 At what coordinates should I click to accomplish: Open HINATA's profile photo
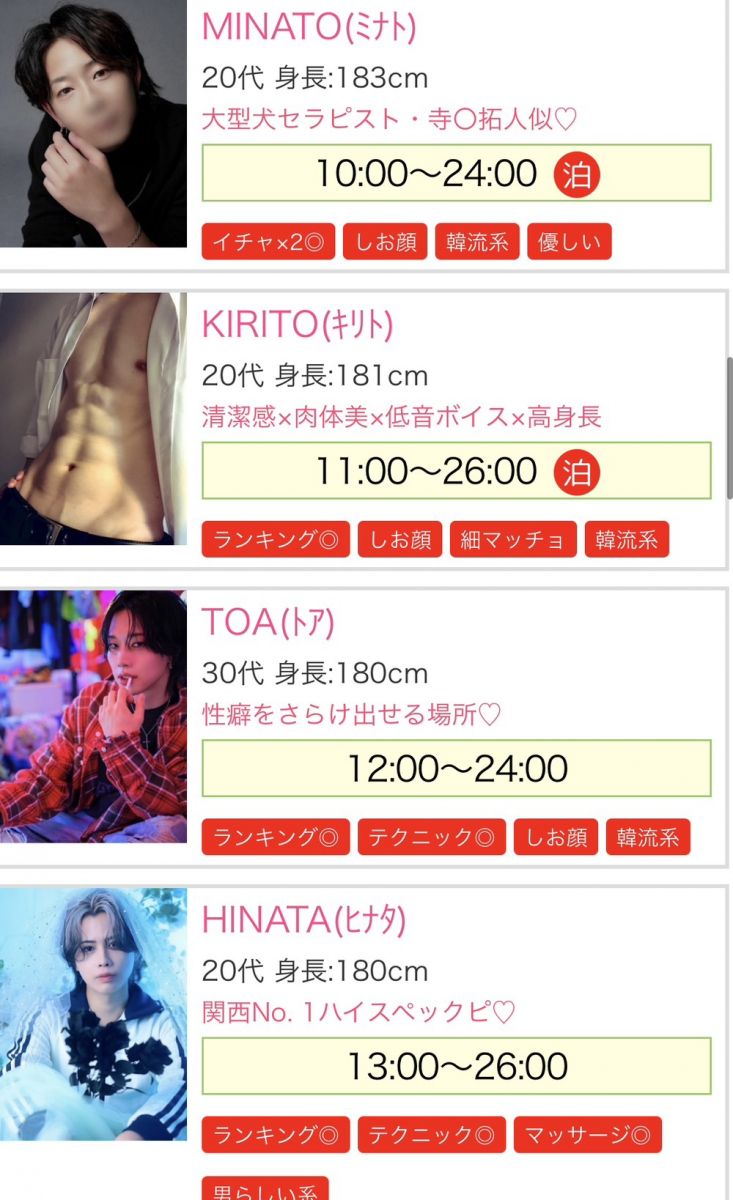(x=93, y=1013)
